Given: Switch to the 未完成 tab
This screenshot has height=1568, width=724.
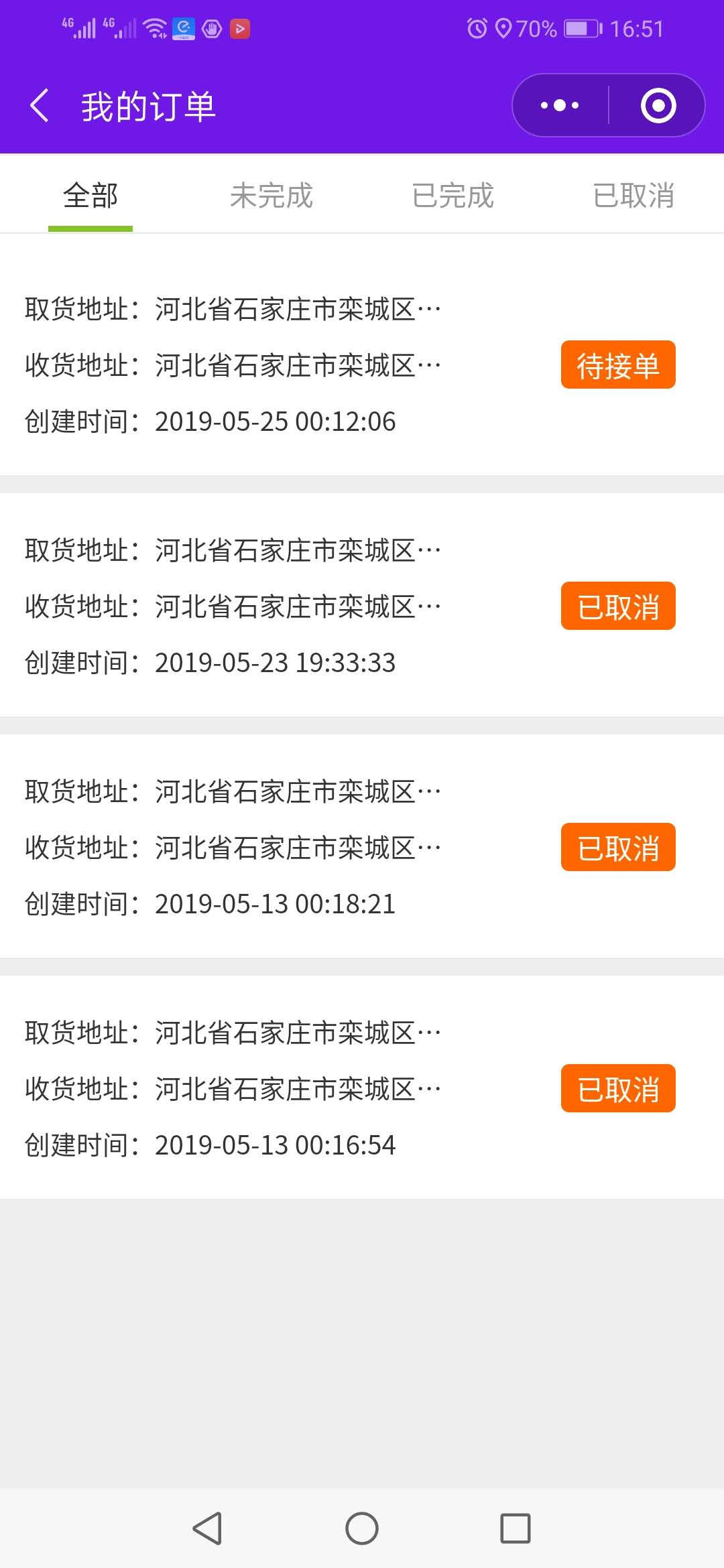Looking at the screenshot, I should tap(271, 196).
